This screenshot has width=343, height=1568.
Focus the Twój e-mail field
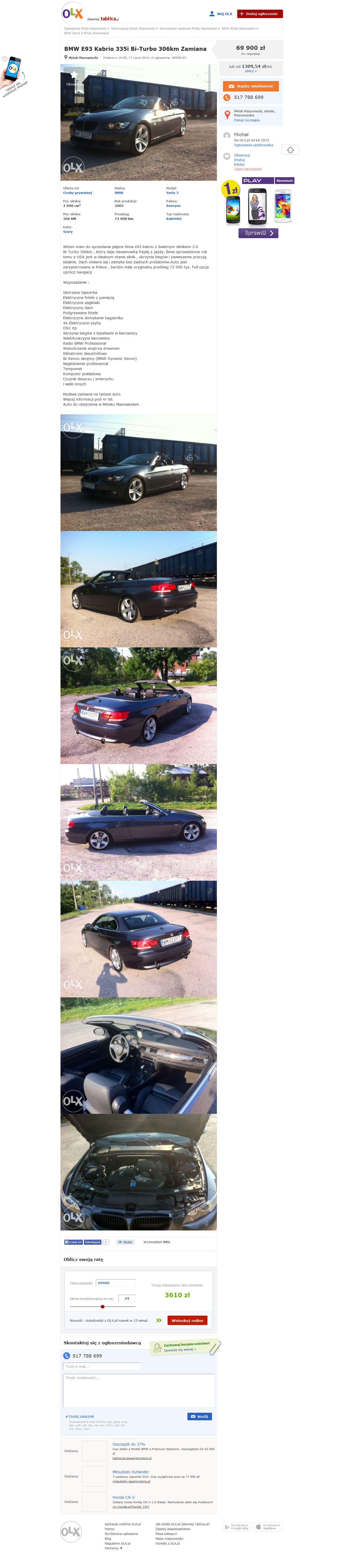(x=102, y=1366)
